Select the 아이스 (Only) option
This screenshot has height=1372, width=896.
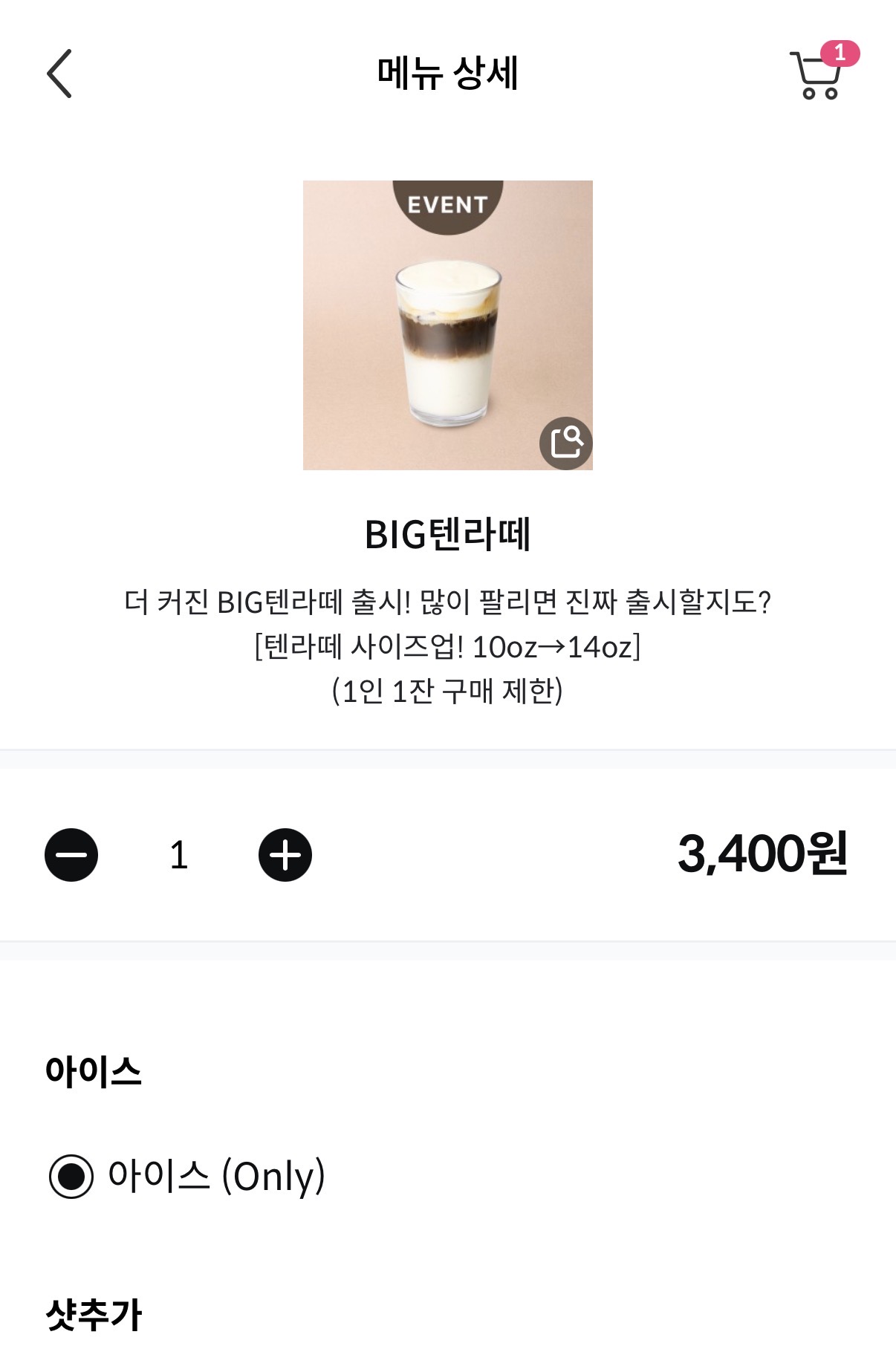click(71, 1177)
